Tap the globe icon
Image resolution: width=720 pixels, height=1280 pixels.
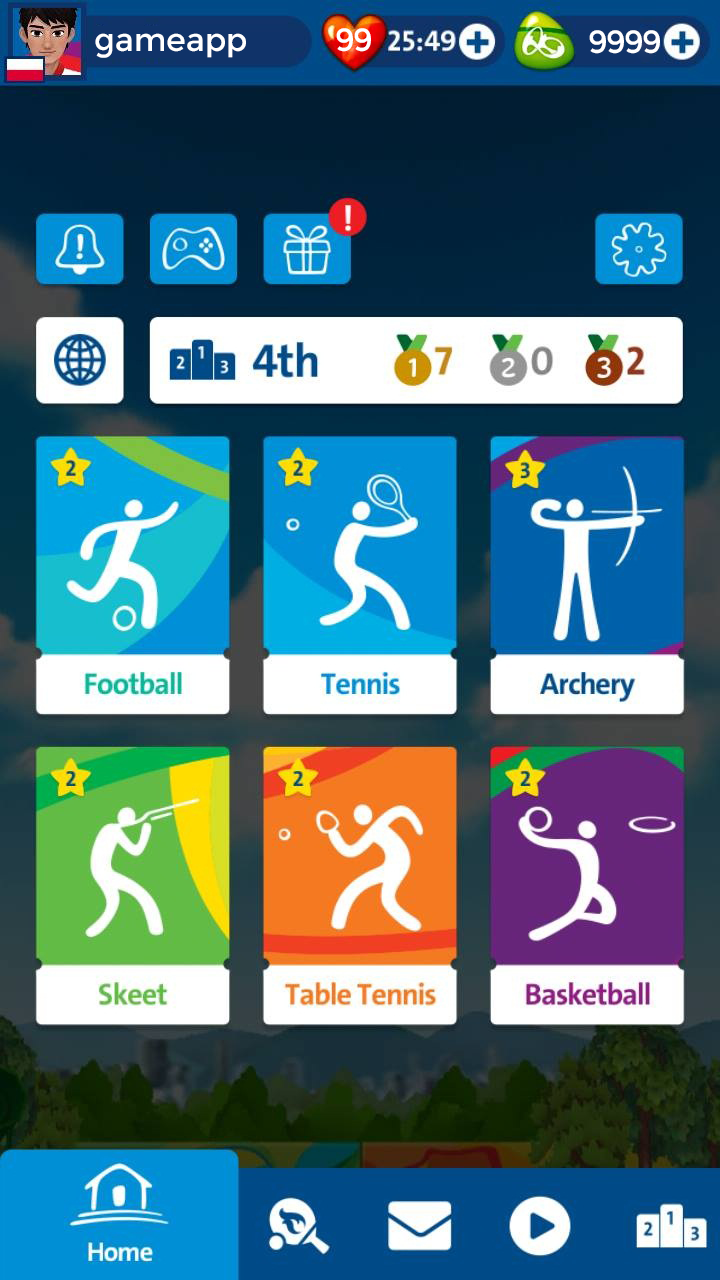click(80, 360)
